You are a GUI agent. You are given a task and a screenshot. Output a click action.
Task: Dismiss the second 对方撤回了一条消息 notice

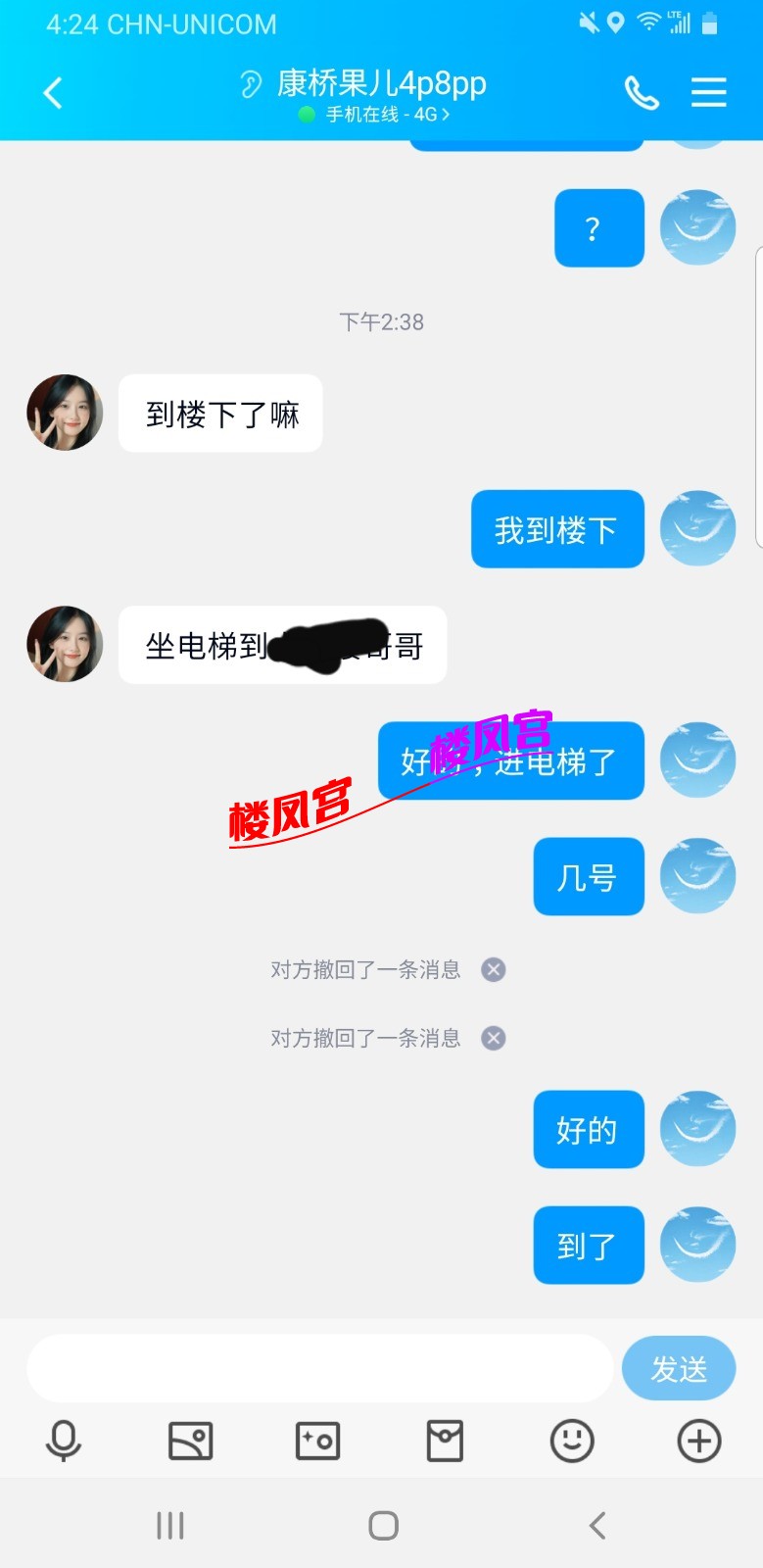click(x=494, y=1038)
